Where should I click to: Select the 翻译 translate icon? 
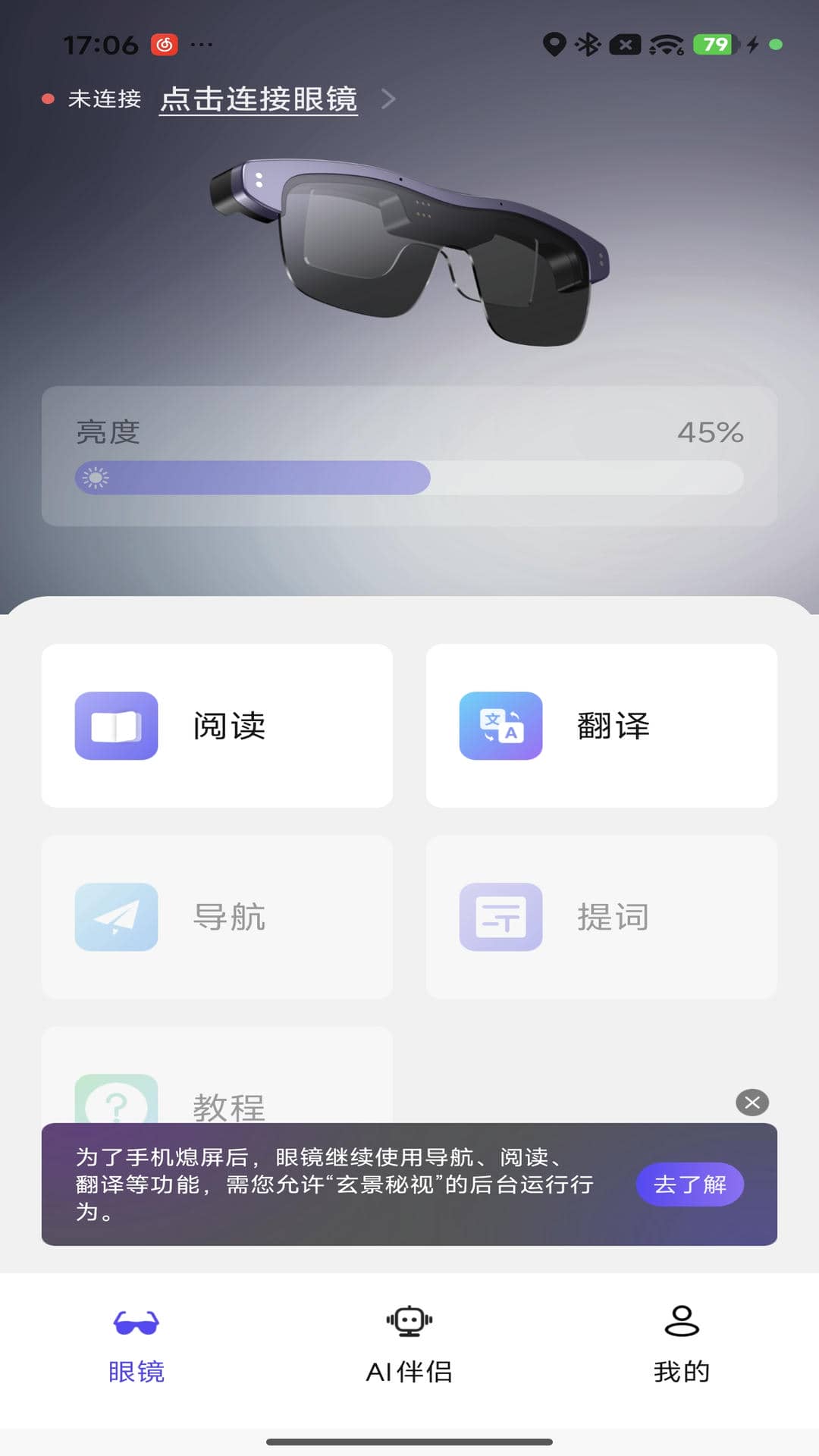(x=500, y=726)
